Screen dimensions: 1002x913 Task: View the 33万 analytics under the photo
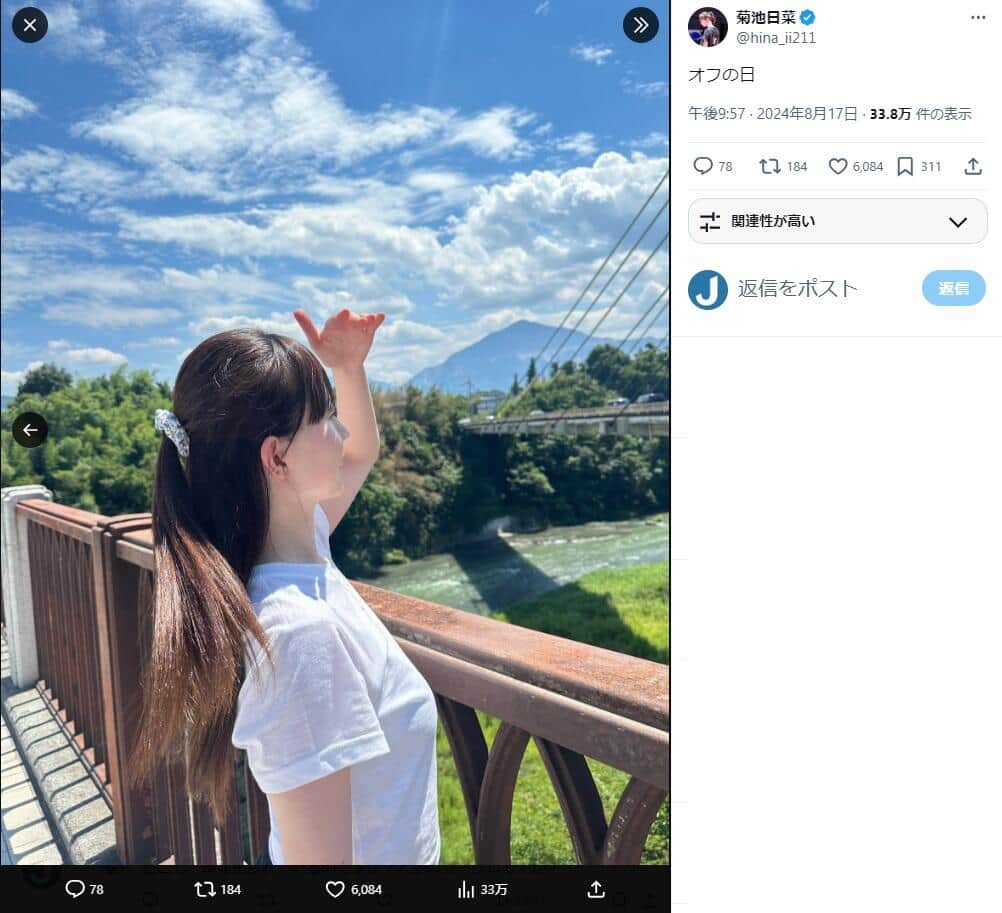467,889
